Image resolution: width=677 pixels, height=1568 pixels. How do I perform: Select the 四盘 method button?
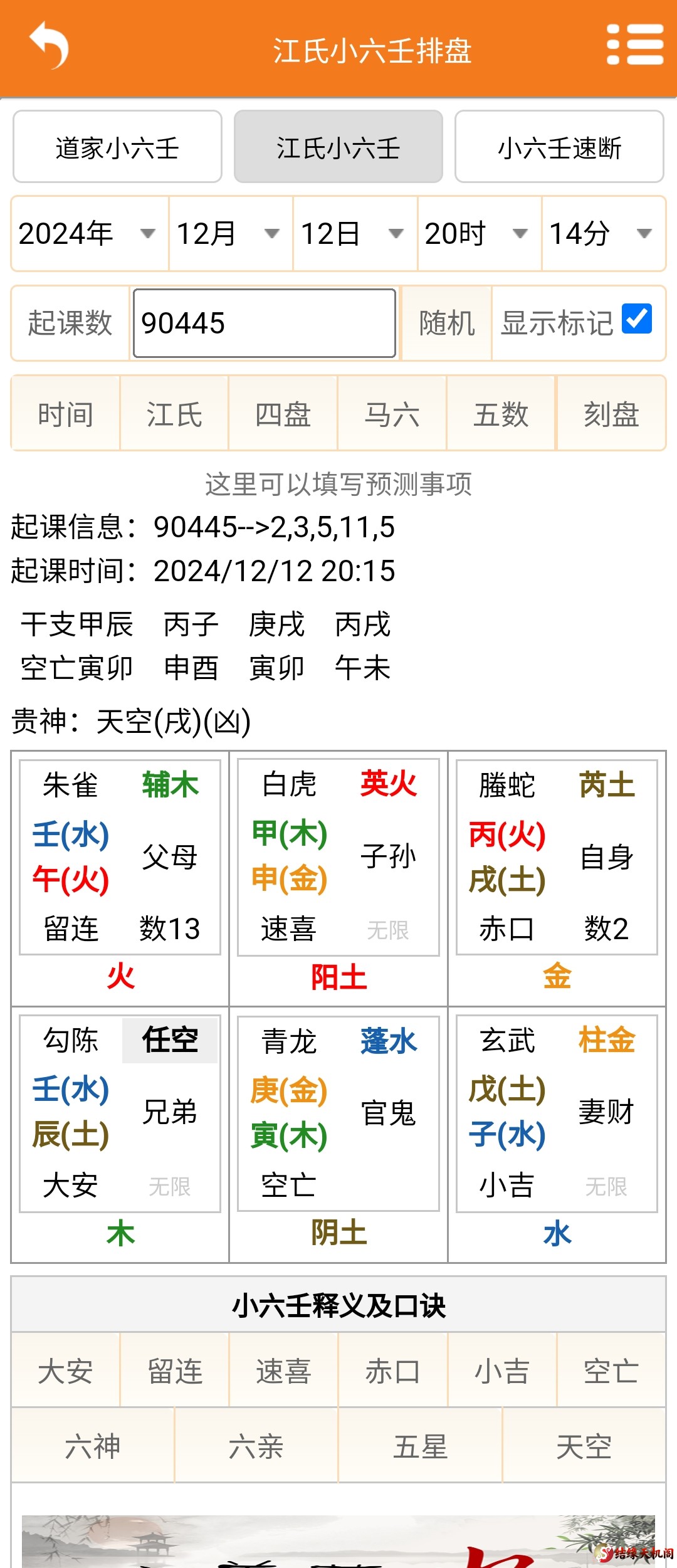tap(283, 414)
